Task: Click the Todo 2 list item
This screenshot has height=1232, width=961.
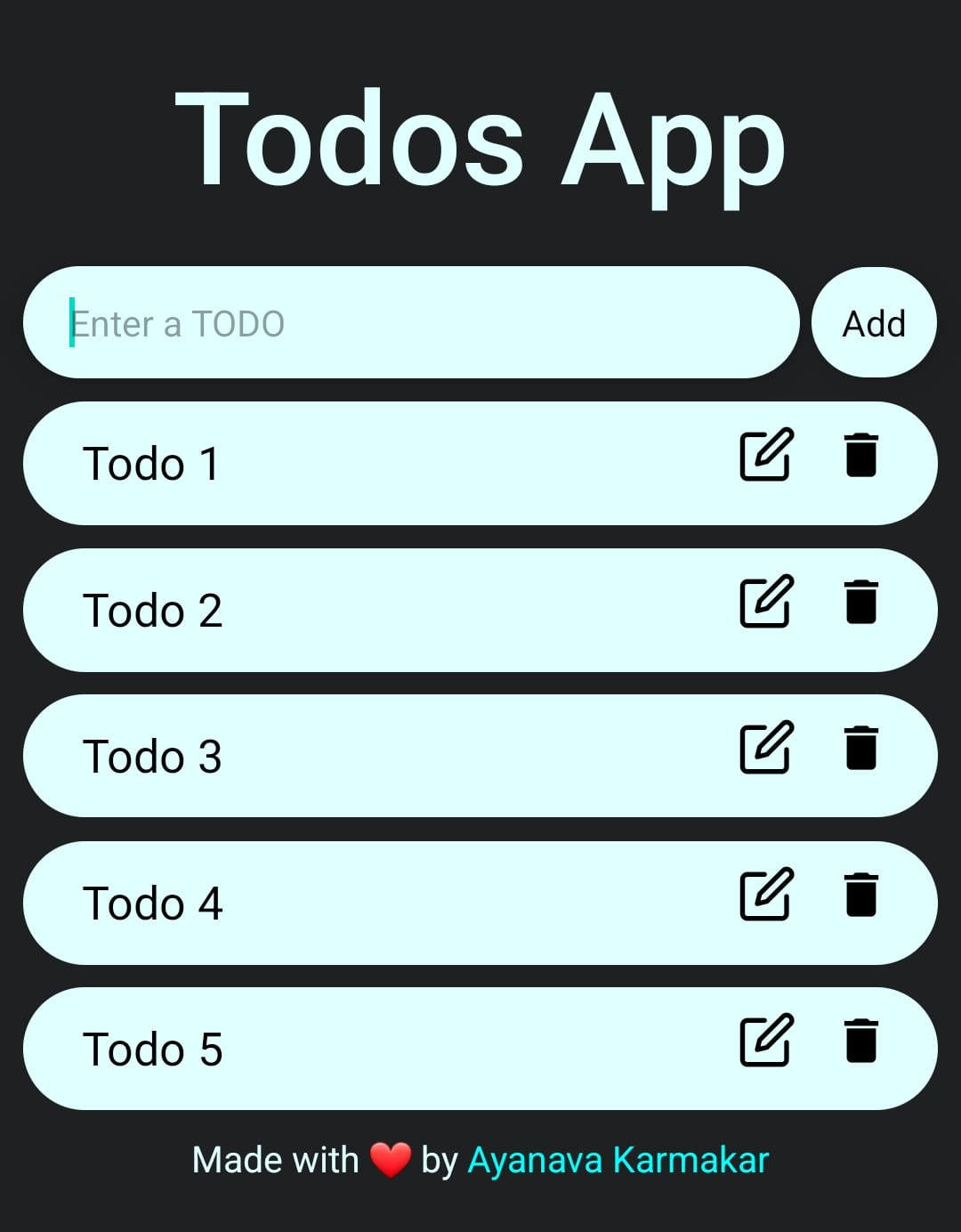Action: (x=356, y=610)
